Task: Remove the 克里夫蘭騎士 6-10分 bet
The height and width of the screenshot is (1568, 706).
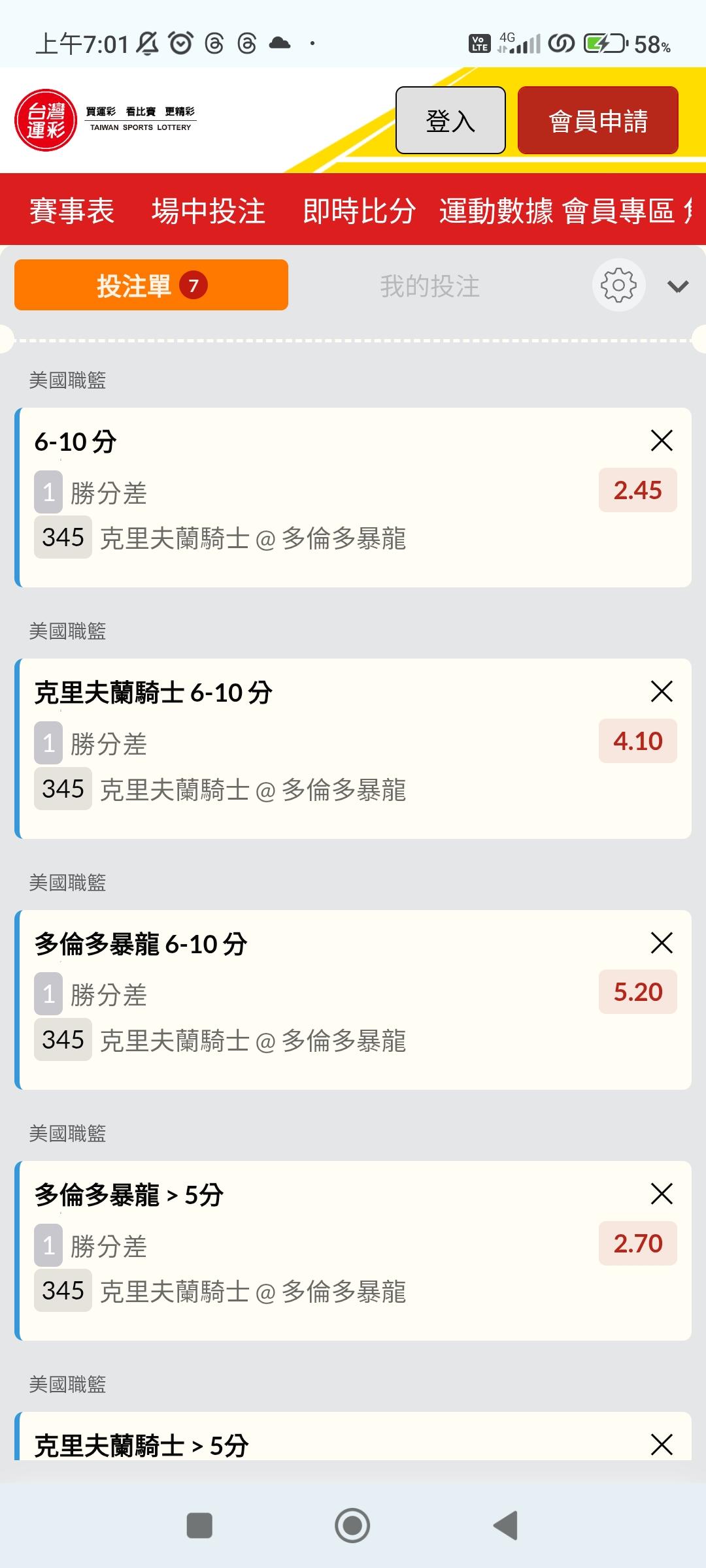Action: (662, 691)
